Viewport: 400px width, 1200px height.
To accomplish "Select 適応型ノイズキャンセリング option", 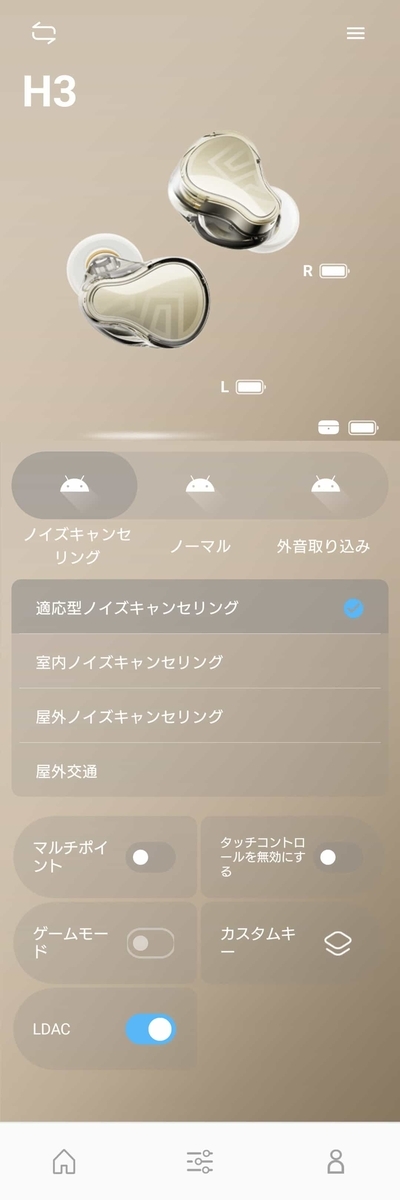I will tap(200, 607).
